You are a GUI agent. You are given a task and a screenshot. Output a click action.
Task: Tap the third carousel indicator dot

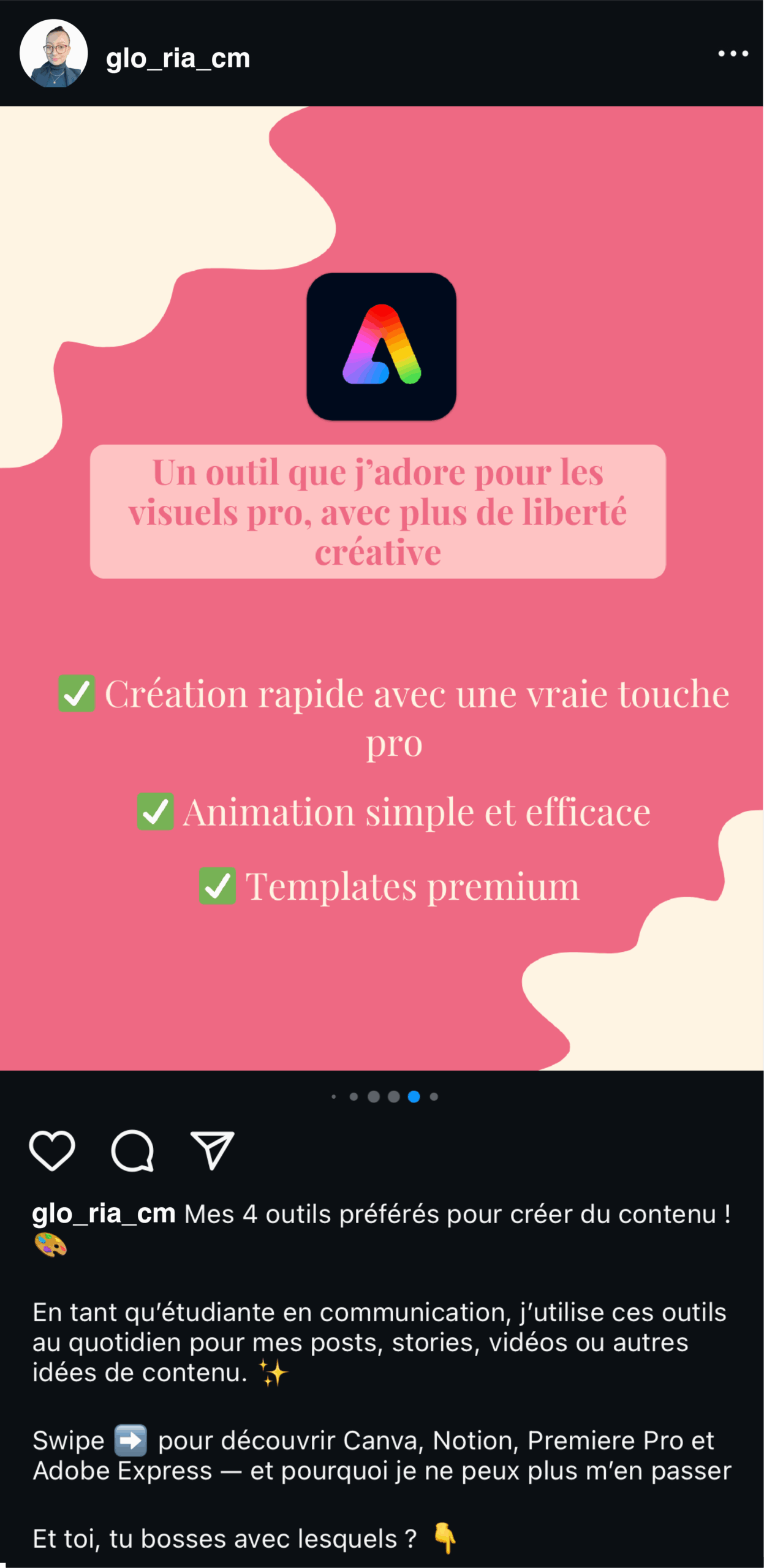tap(373, 1096)
